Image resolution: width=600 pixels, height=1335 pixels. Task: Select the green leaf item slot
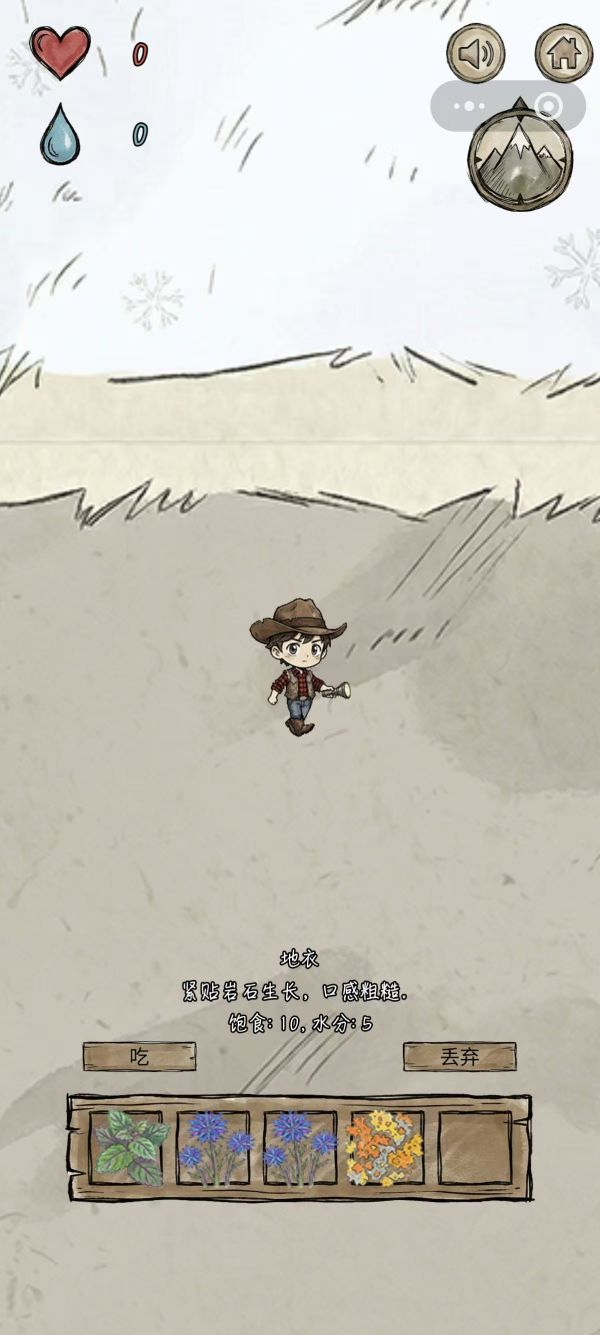(127, 1147)
